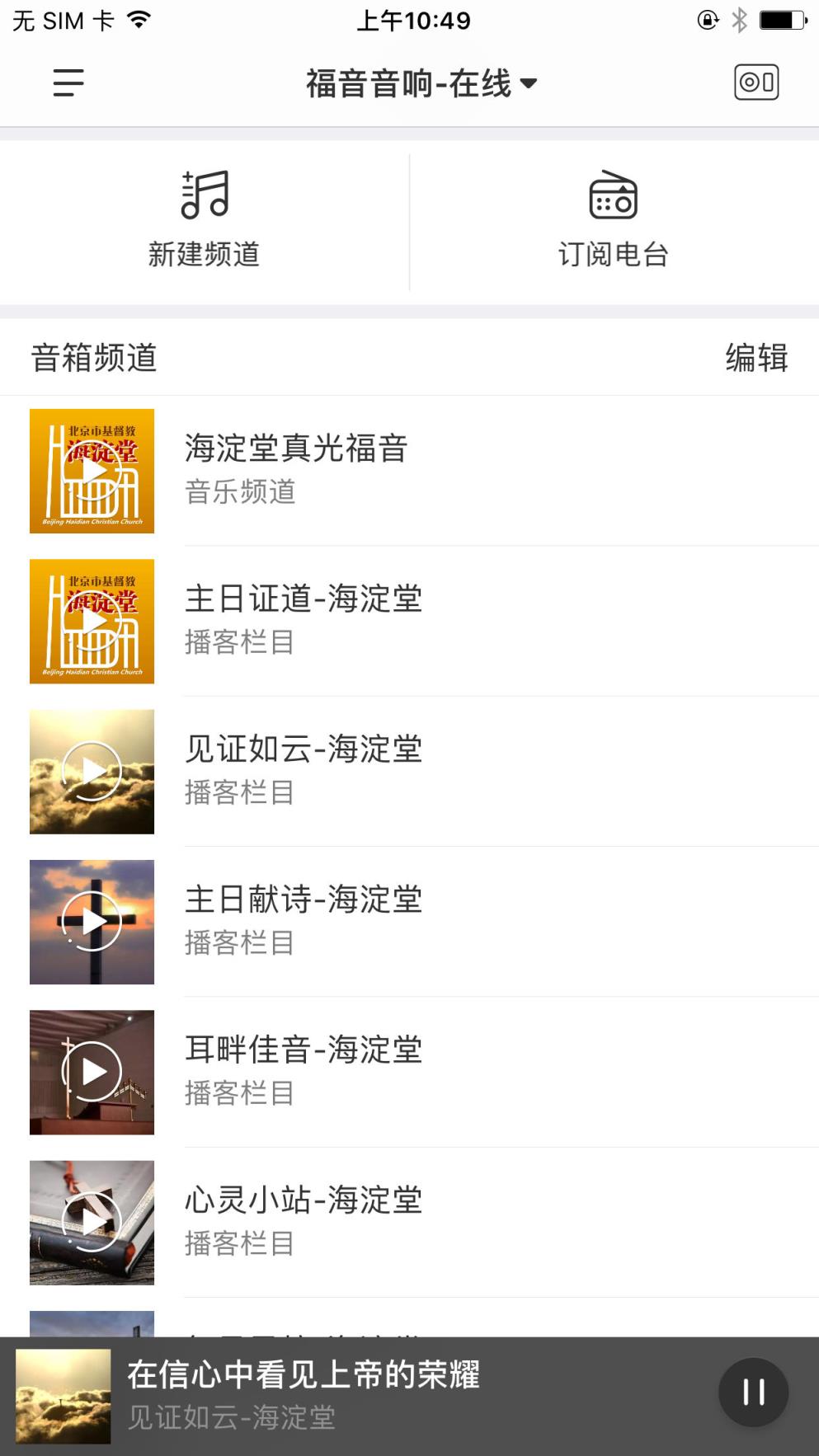Image resolution: width=819 pixels, height=1456 pixels.
Task: Tap the 新建频道 music note icon
Action: click(205, 196)
